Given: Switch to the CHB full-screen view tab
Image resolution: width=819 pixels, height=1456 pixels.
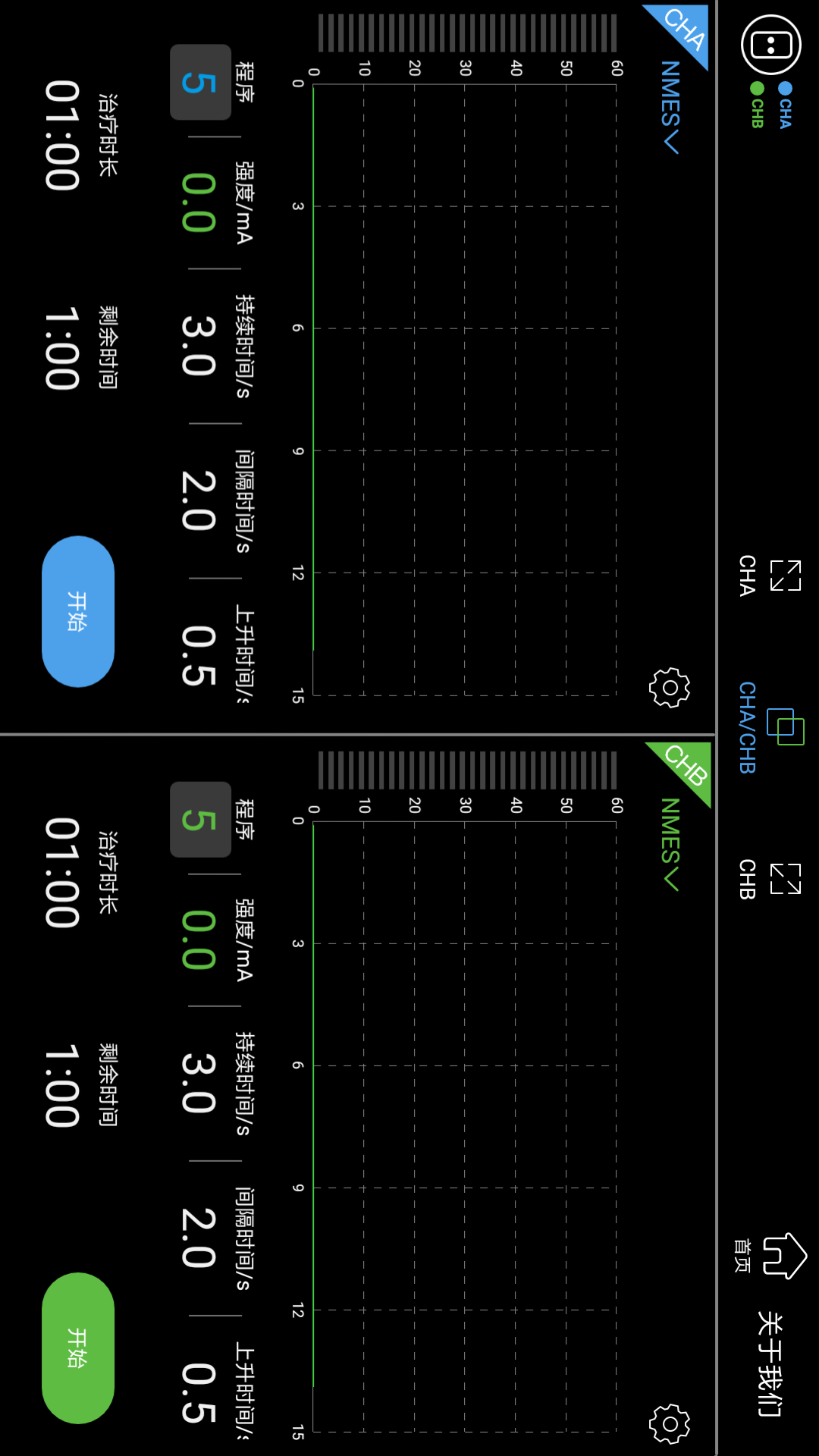Looking at the screenshot, I should 767,879.
